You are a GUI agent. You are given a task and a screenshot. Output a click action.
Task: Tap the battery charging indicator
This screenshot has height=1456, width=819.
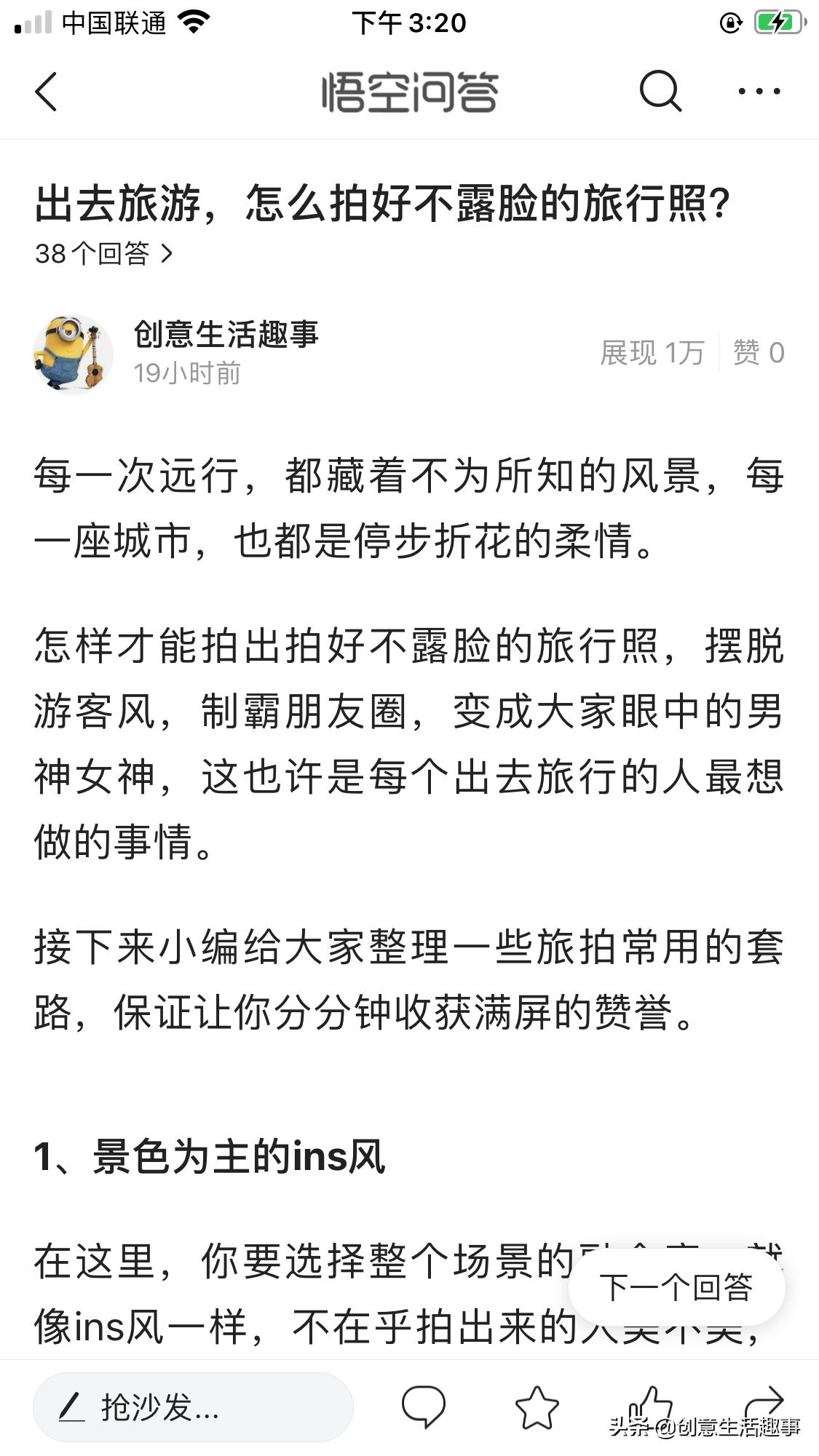pyautogui.click(x=773, y=22)
